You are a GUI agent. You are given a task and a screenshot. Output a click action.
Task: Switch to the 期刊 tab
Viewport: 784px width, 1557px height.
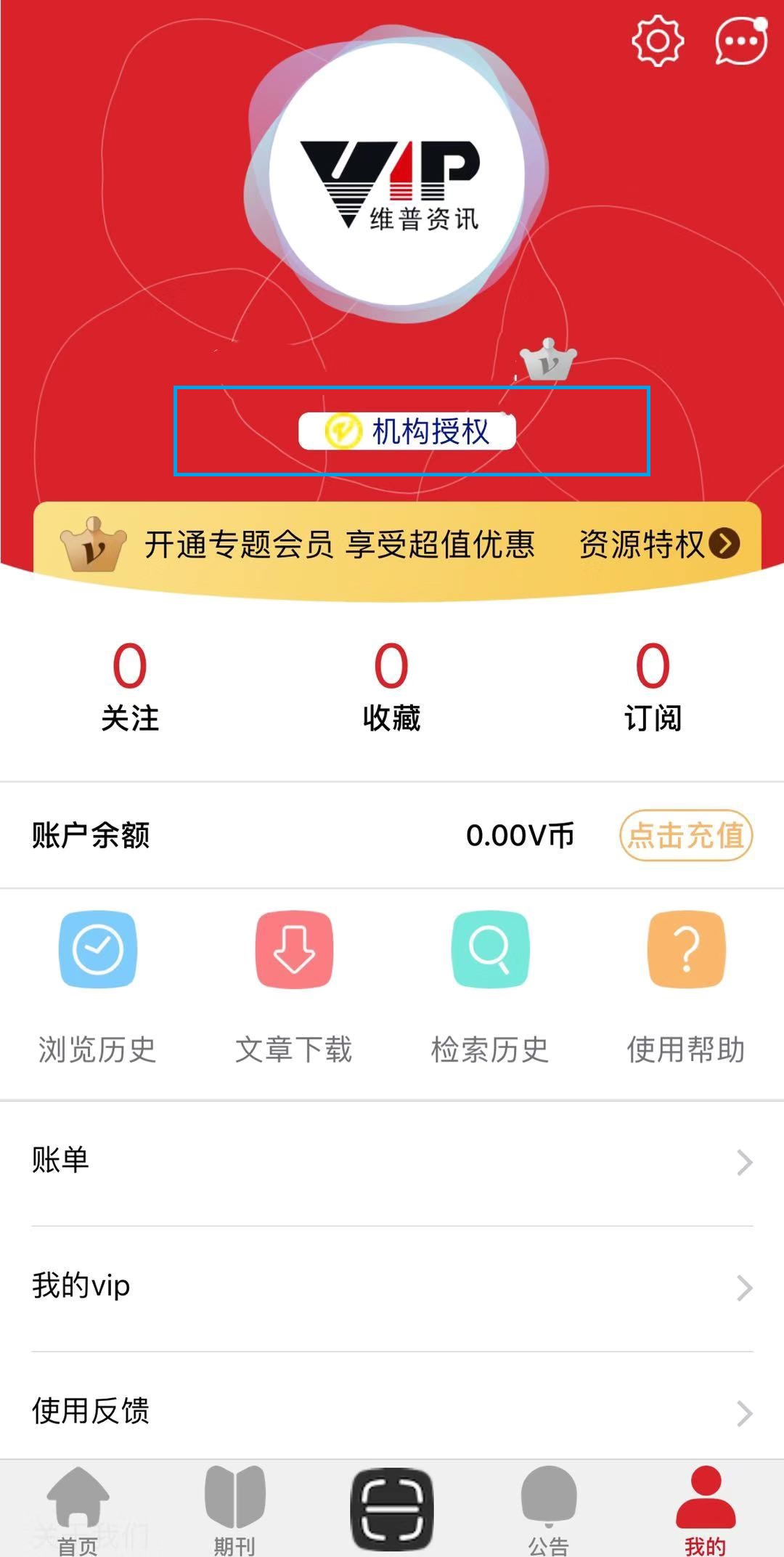pyautogui.click(x=234, y=1509)
